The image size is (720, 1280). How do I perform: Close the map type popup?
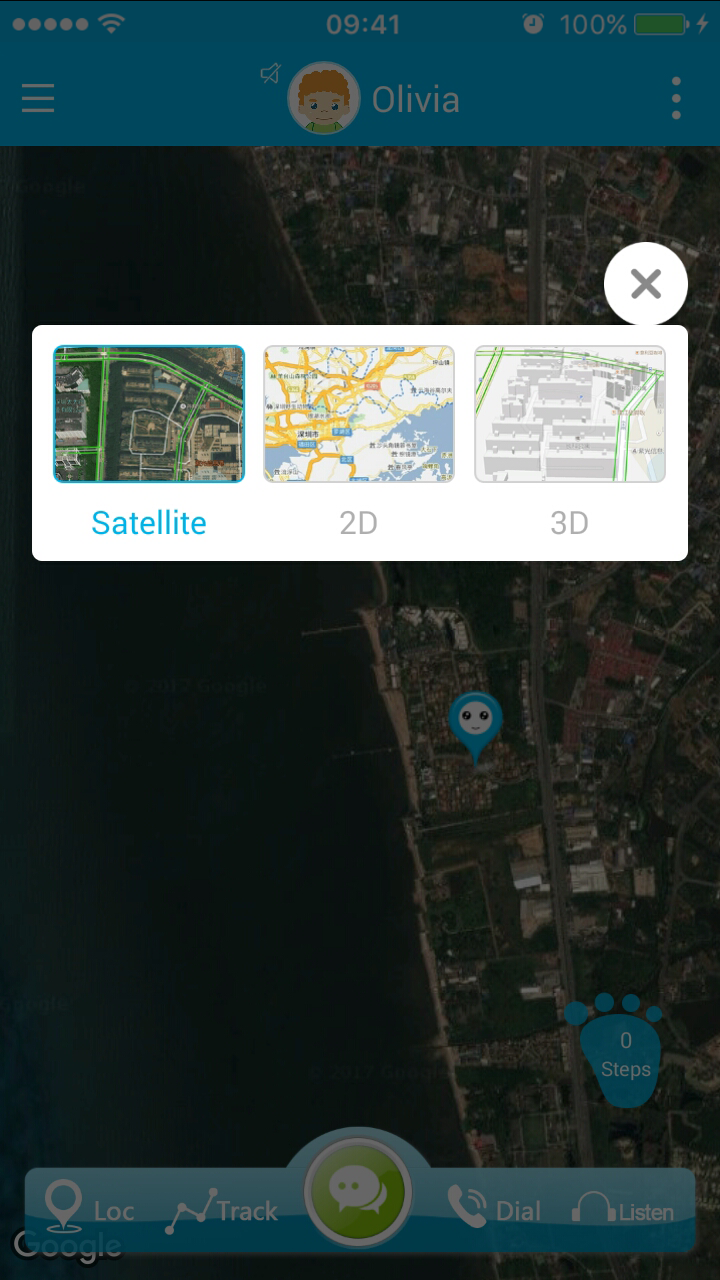tap(646, 284)
